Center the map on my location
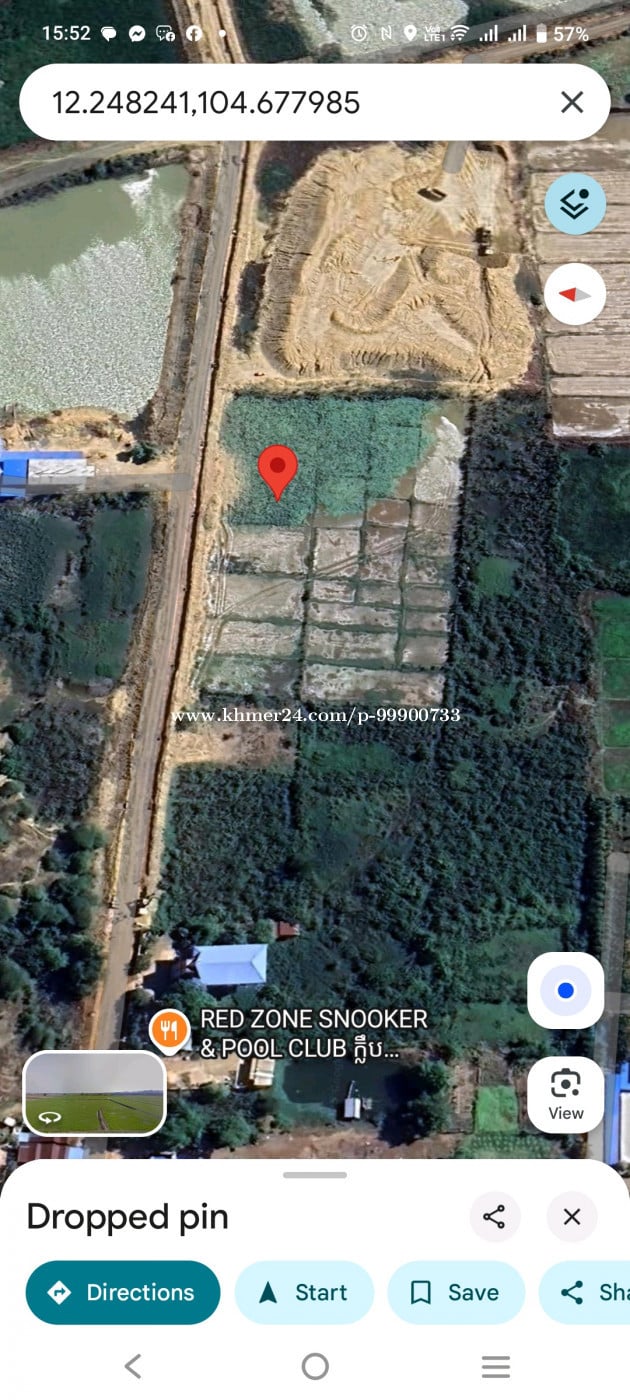 pos(565,990)
